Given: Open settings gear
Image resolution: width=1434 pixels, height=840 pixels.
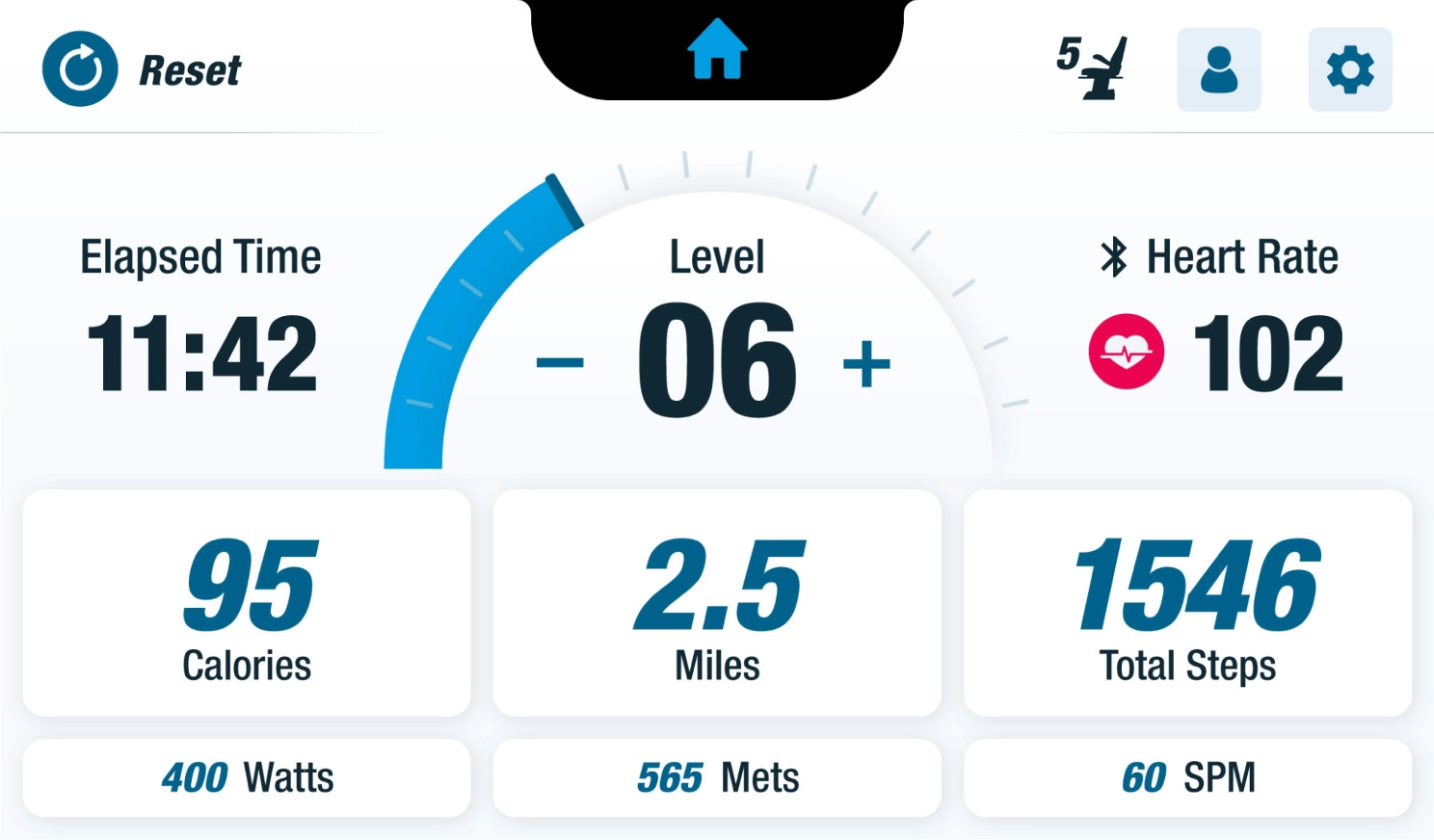Looking at the screenshot, I should coord(1349,69).
